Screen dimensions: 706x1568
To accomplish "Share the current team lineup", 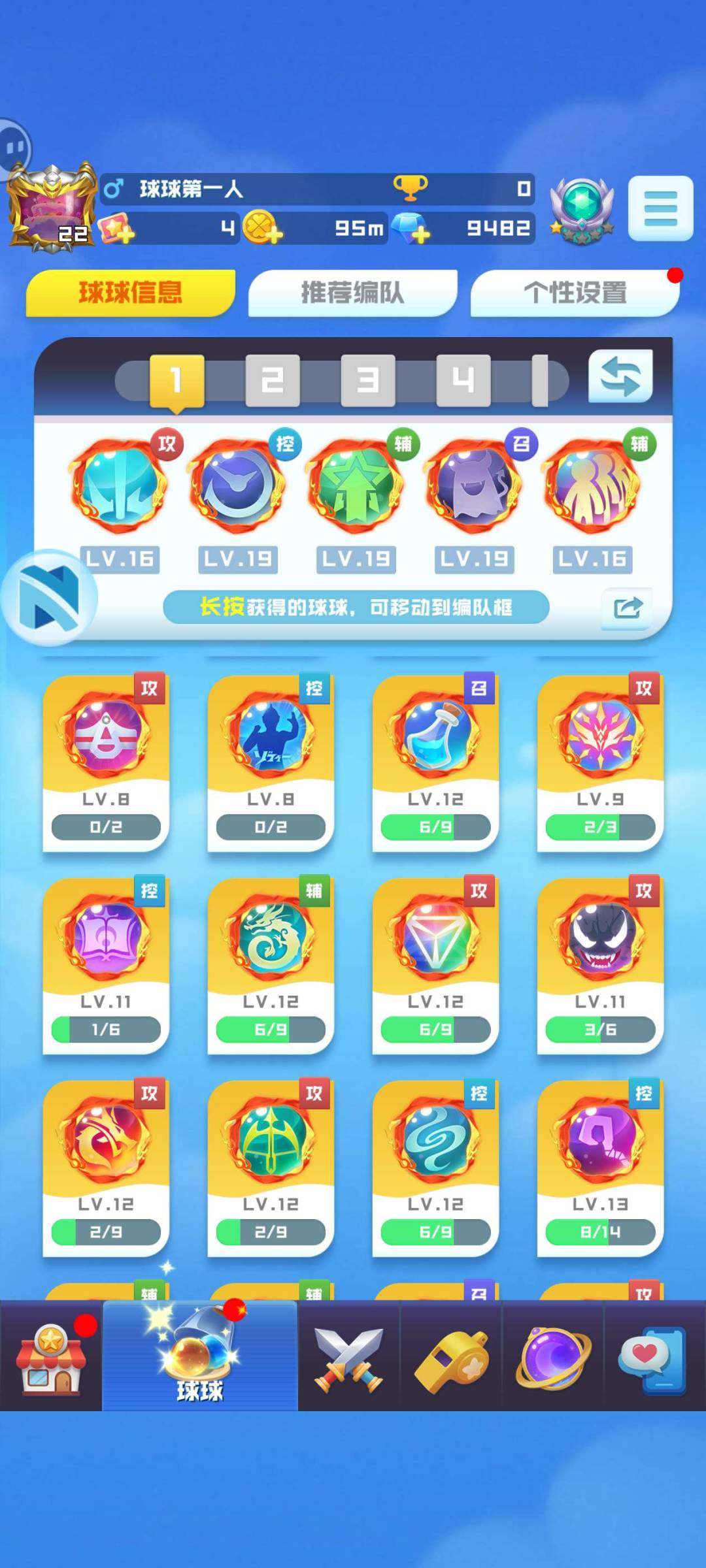I will (627, 608).
